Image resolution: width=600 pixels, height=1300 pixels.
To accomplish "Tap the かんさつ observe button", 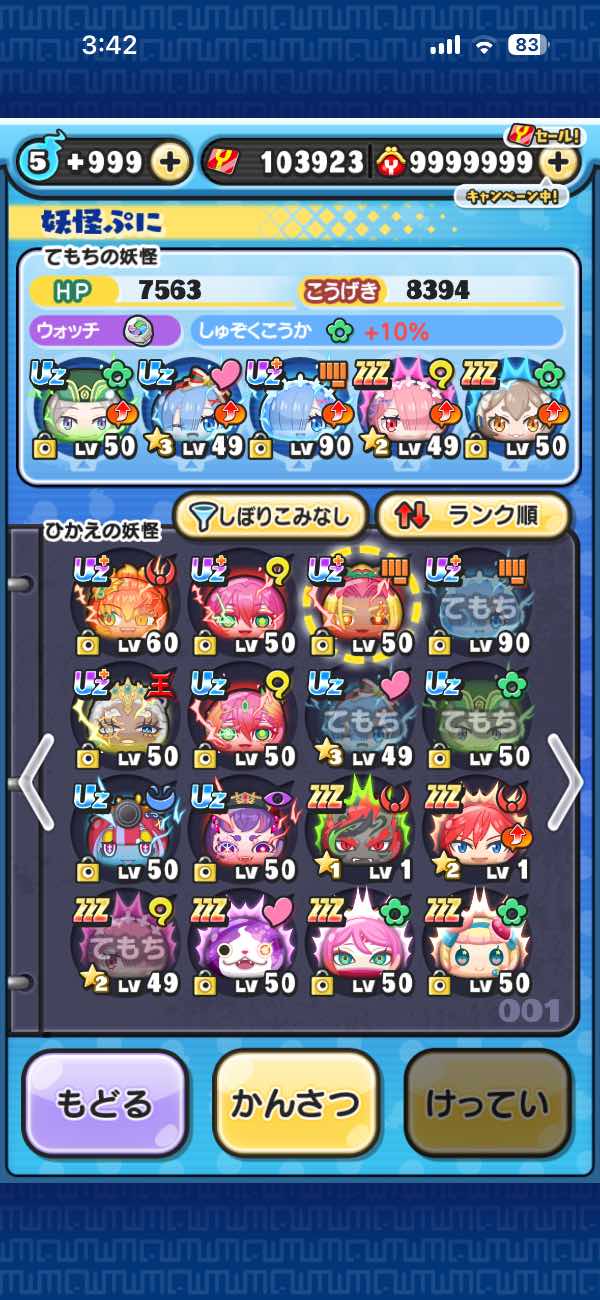I will 296,1103.
